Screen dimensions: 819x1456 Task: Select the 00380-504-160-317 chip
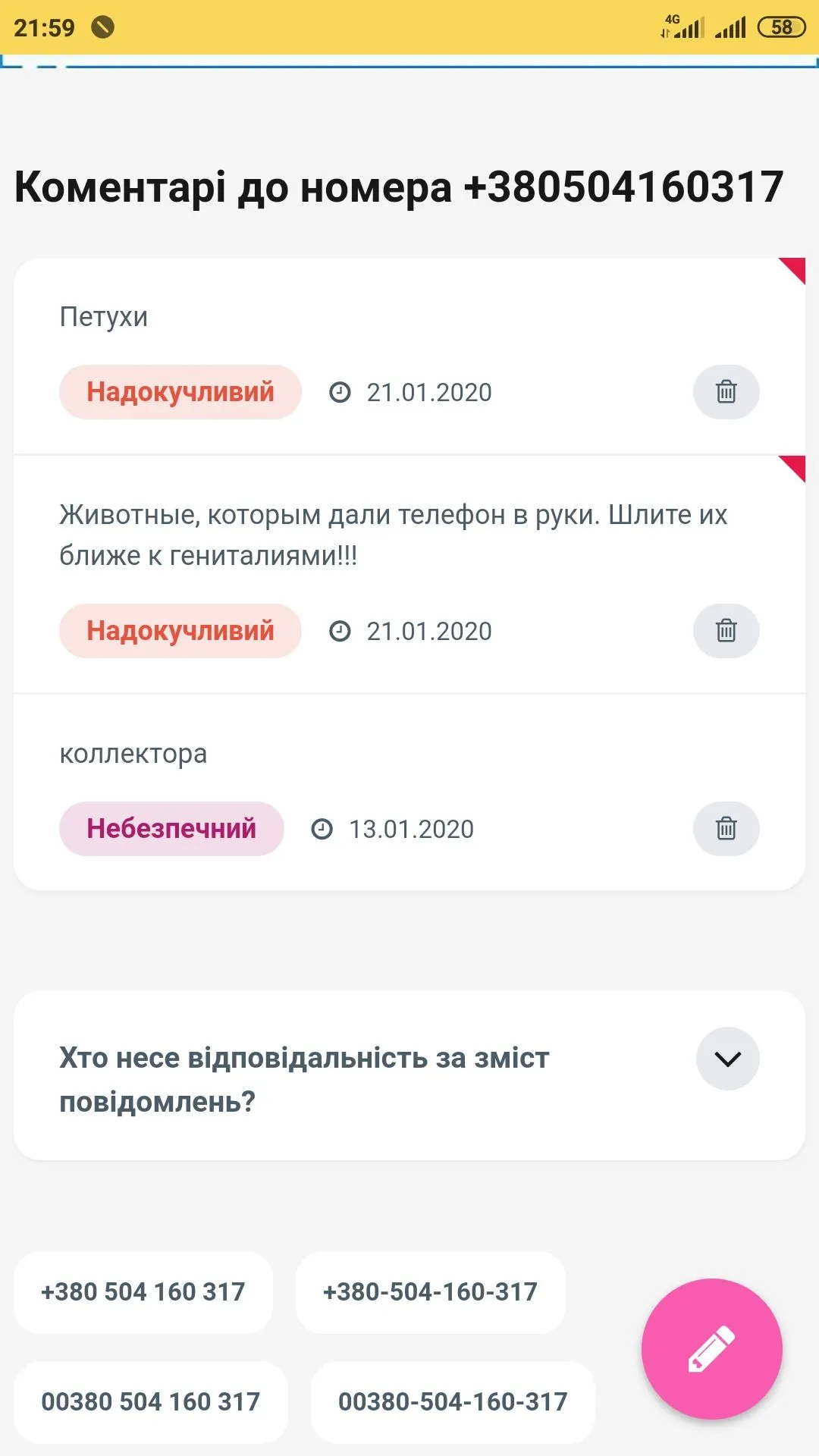pos(453,1401)
